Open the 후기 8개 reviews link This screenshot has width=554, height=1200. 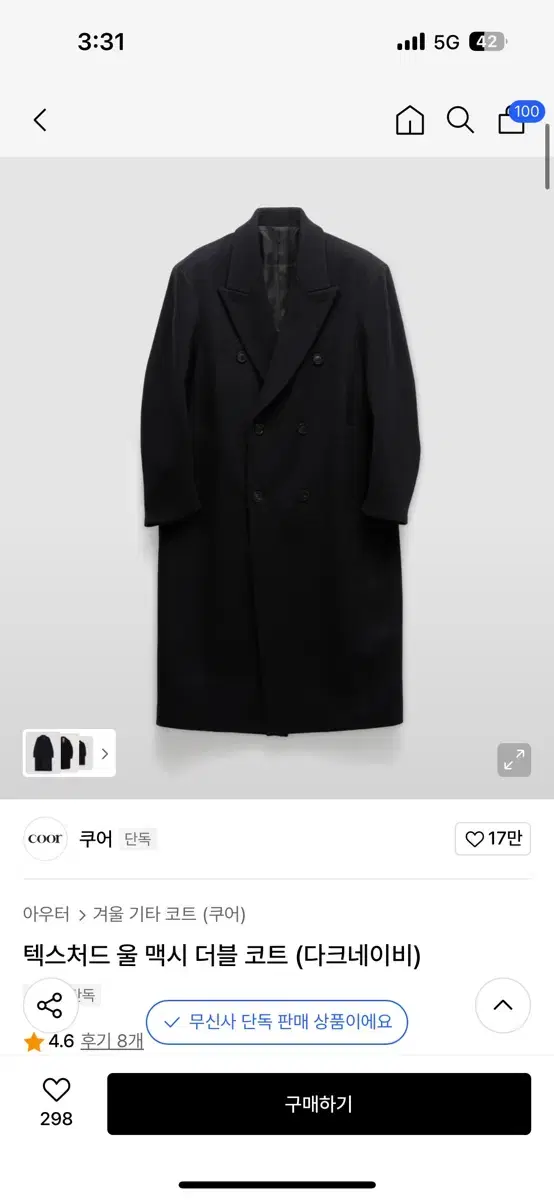[x=112, y=1041]
